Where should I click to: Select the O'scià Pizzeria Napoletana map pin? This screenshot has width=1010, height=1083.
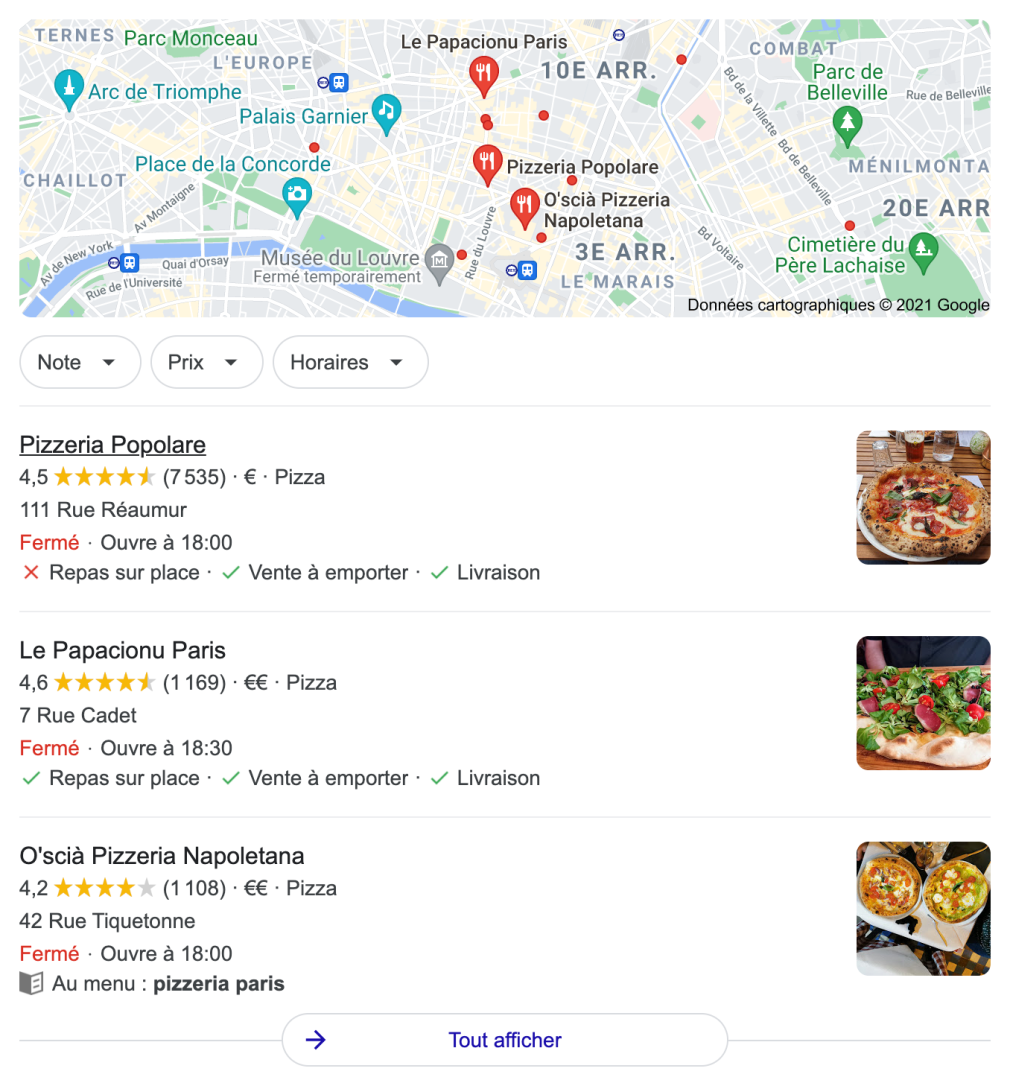pos(525,206)
